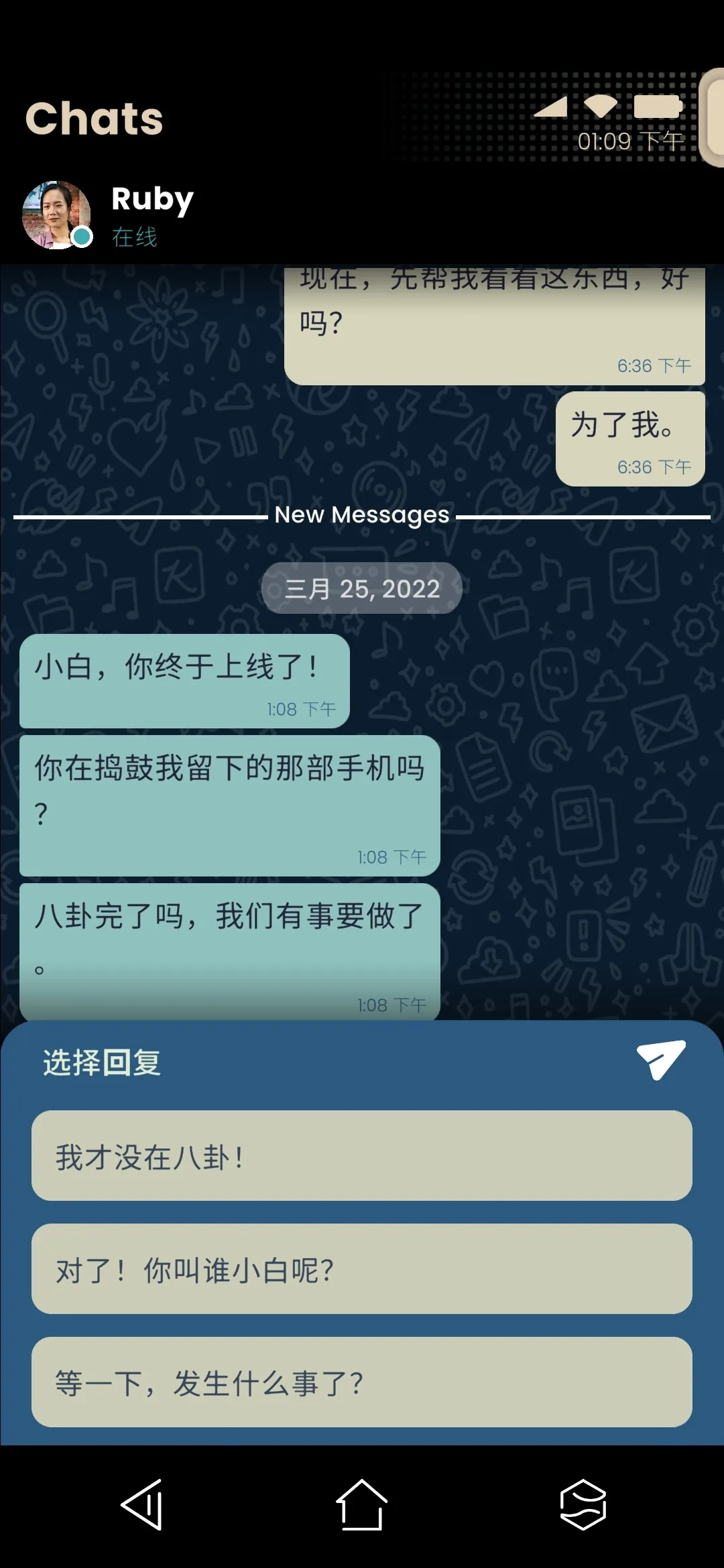Image resolution: width=724 pixels, height=1568 pixels.
Task: Choose the reply "对了！你叫谁小白呢?"
Action: pyautogui.click(x=362, y=1270)
